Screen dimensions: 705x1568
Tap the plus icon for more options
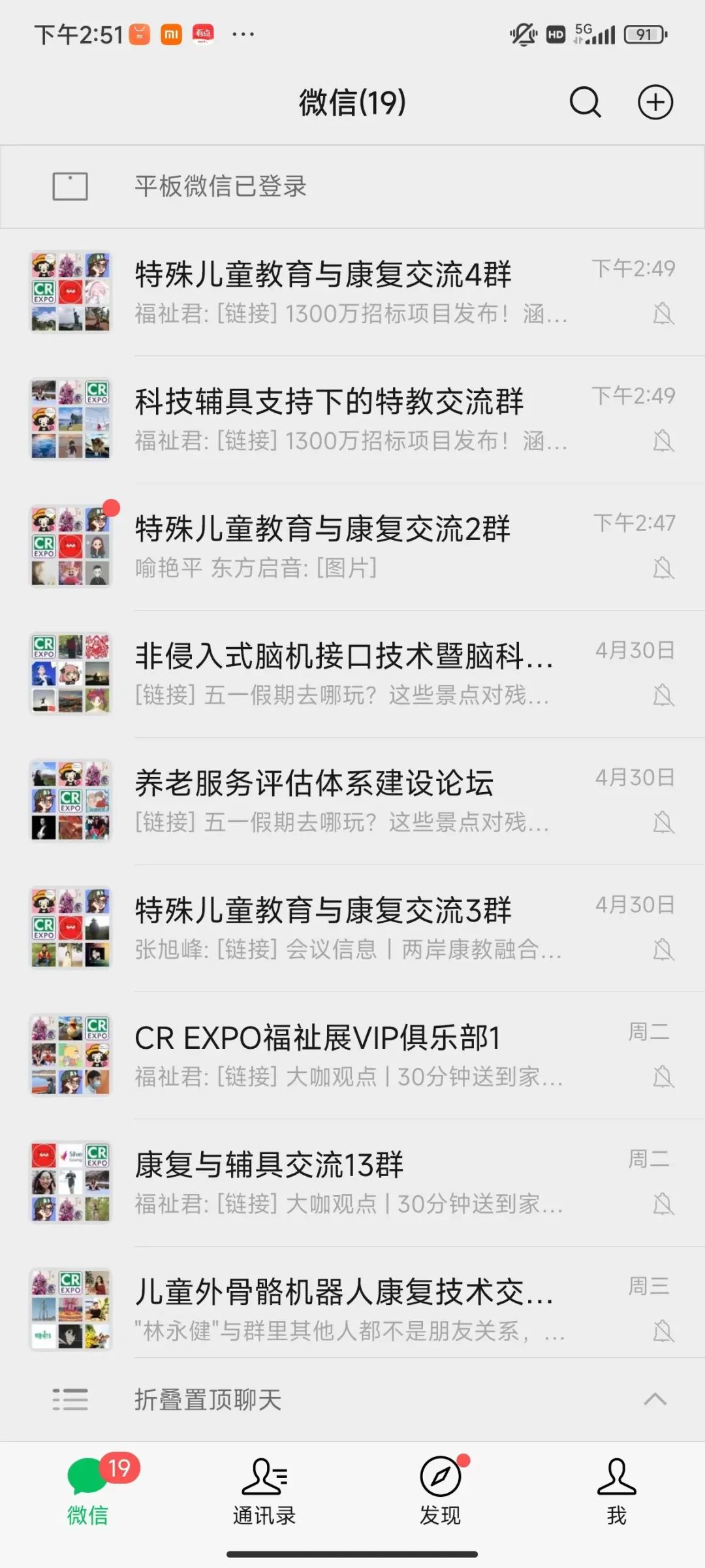pos(655,103)
